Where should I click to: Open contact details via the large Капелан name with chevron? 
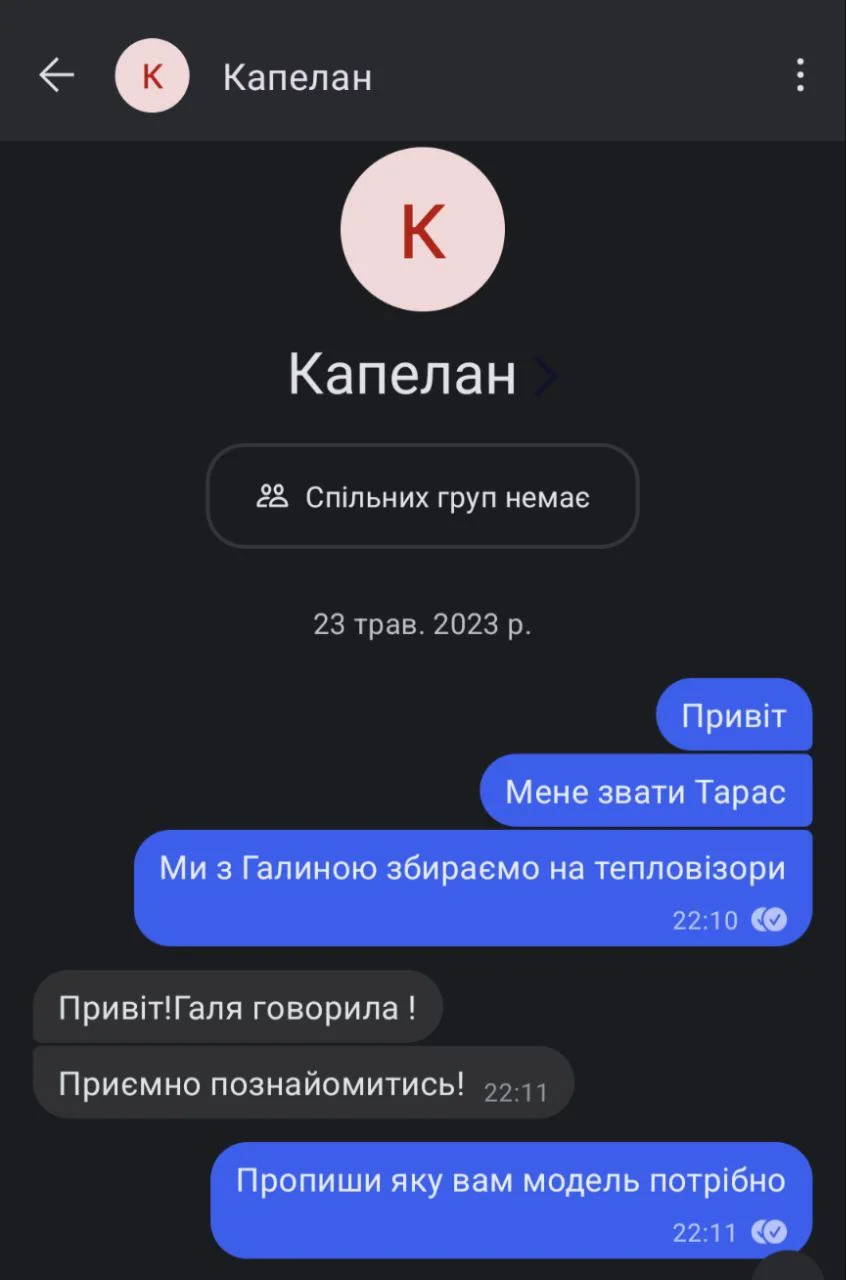[422, 374]
